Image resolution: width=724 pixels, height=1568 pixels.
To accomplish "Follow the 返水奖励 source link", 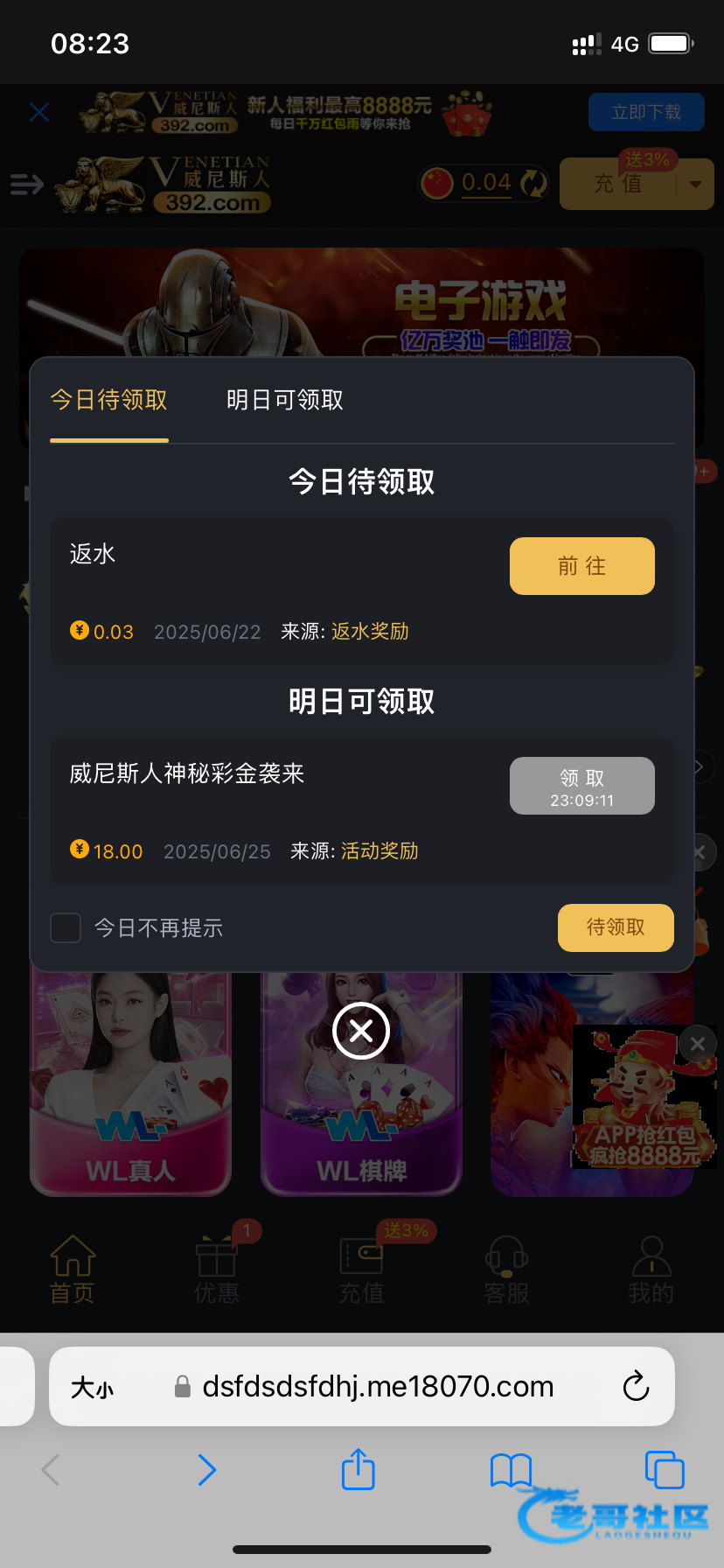I will coord(370,632).
